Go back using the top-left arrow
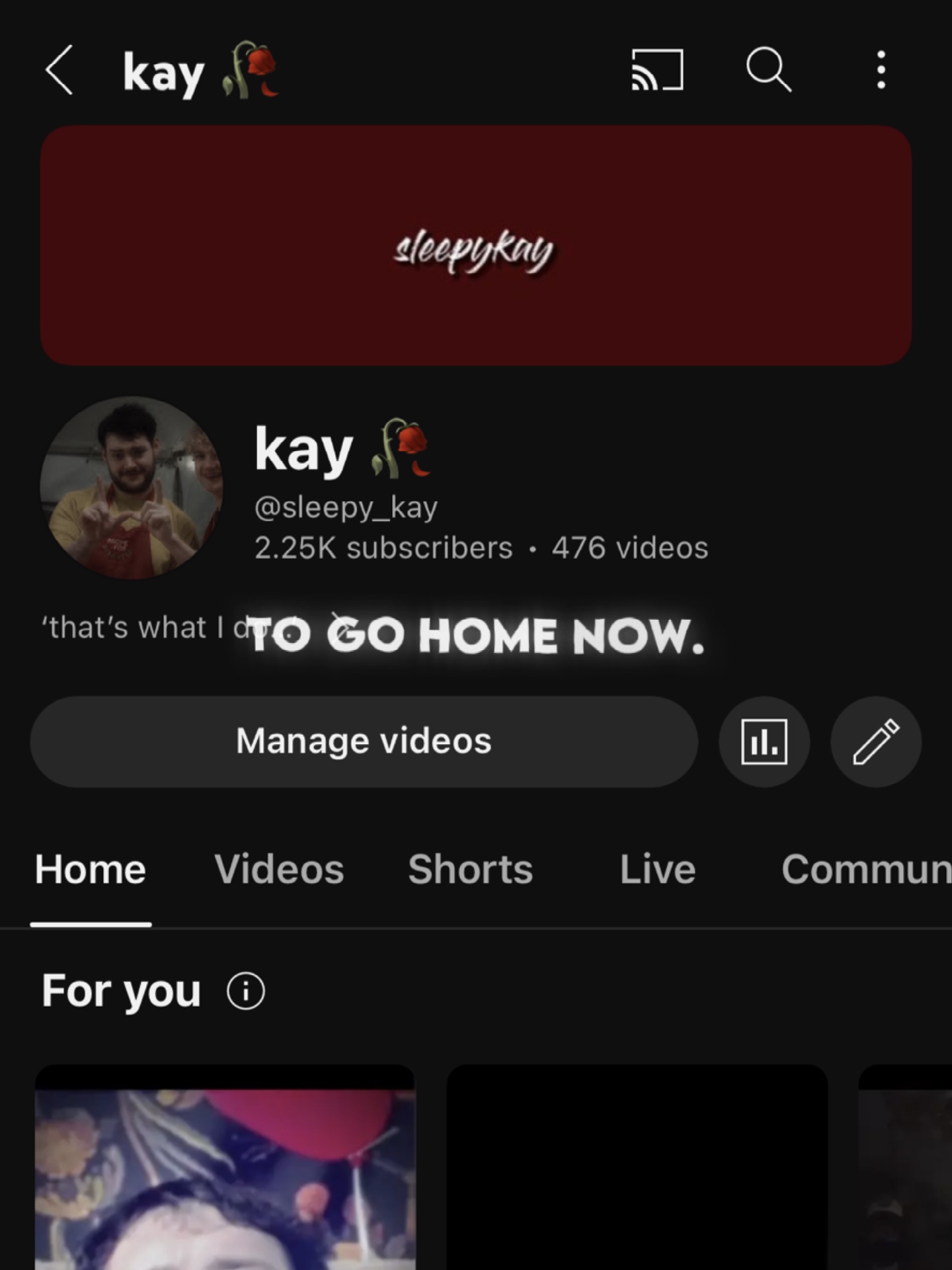Viewport: 952px width, 1270px height. pyautogui.click(x=59, y=70)
